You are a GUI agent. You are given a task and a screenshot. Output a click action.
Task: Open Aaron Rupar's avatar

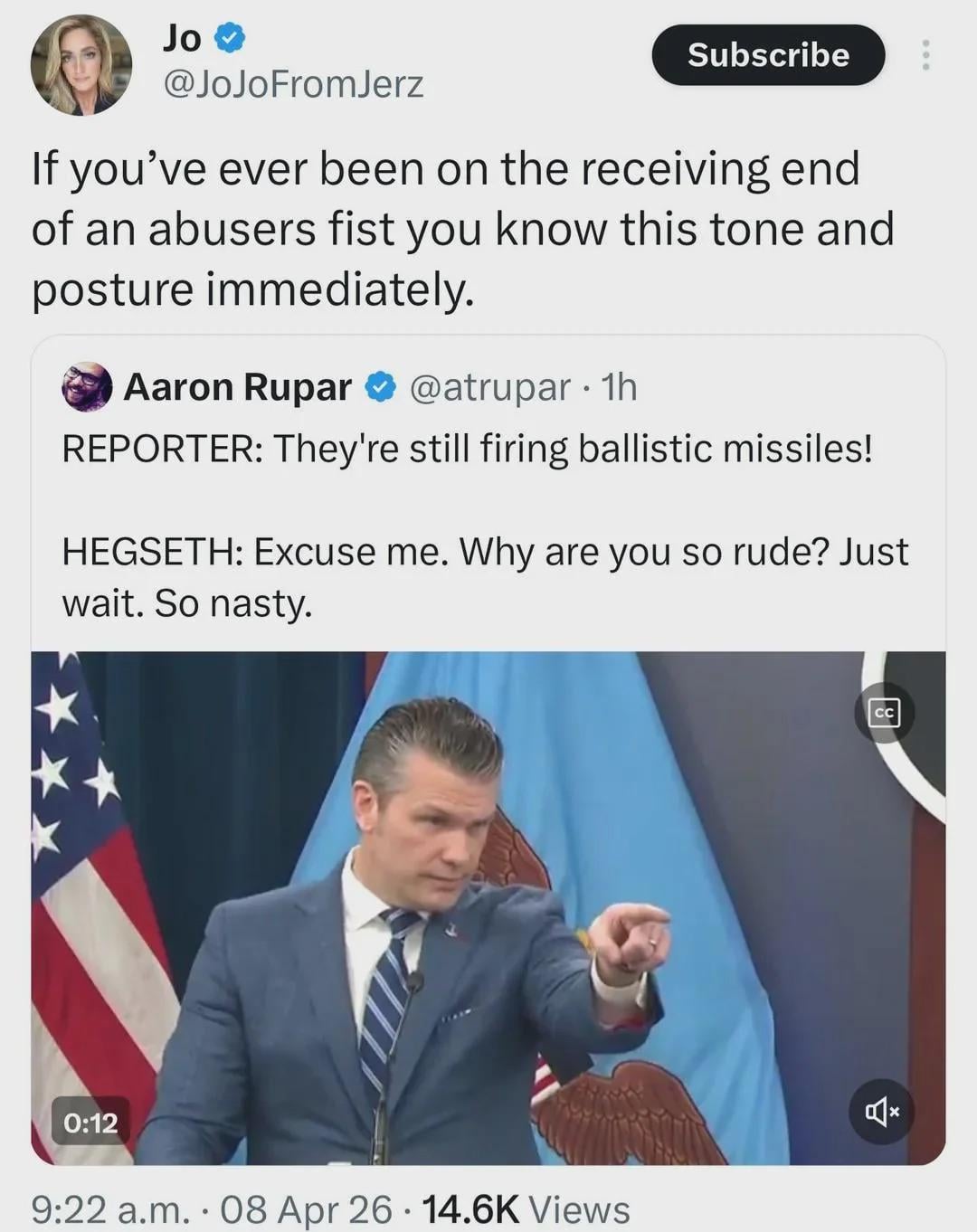[x=87, y=387]
